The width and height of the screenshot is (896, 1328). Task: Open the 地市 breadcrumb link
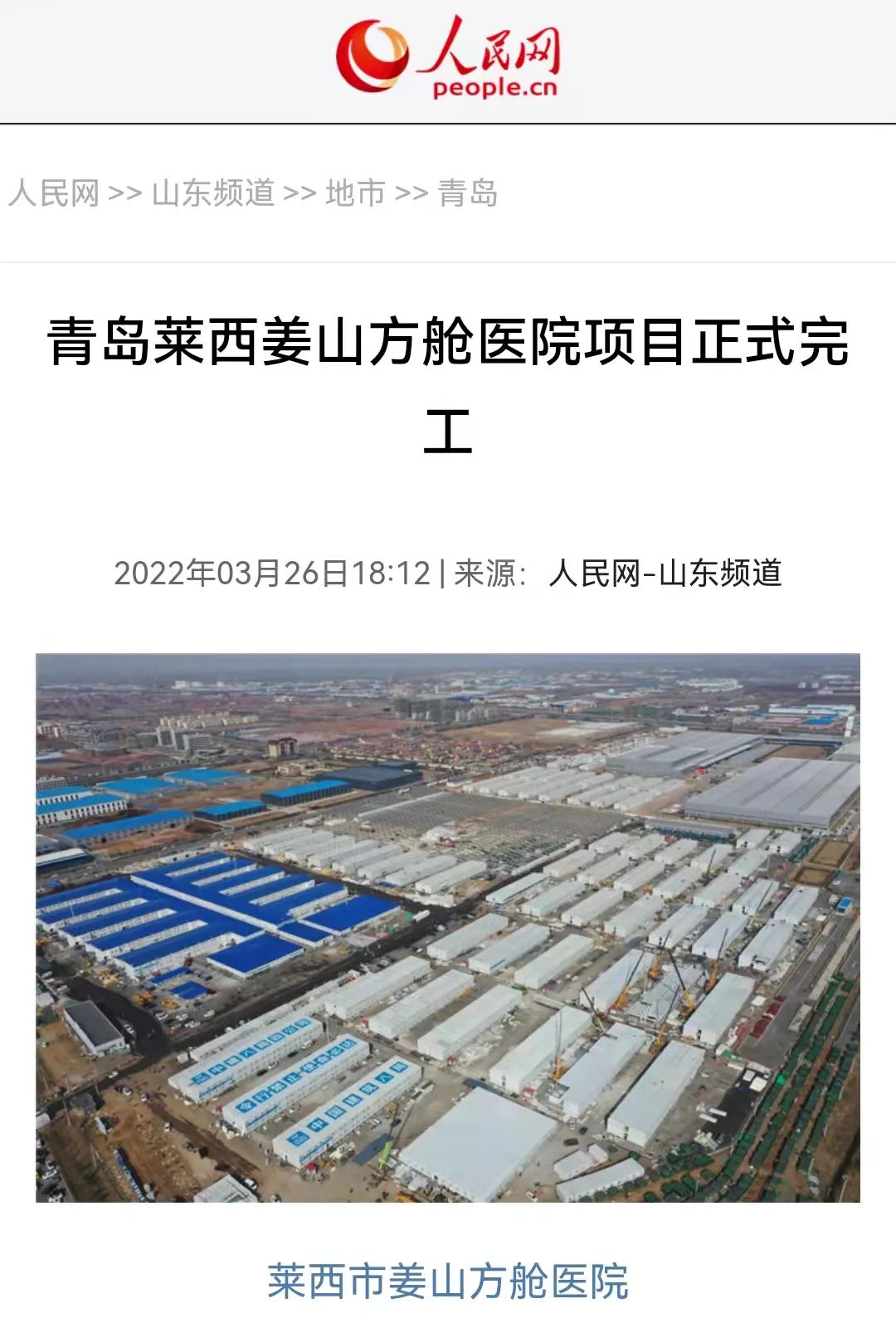click(x=355, y=193)
